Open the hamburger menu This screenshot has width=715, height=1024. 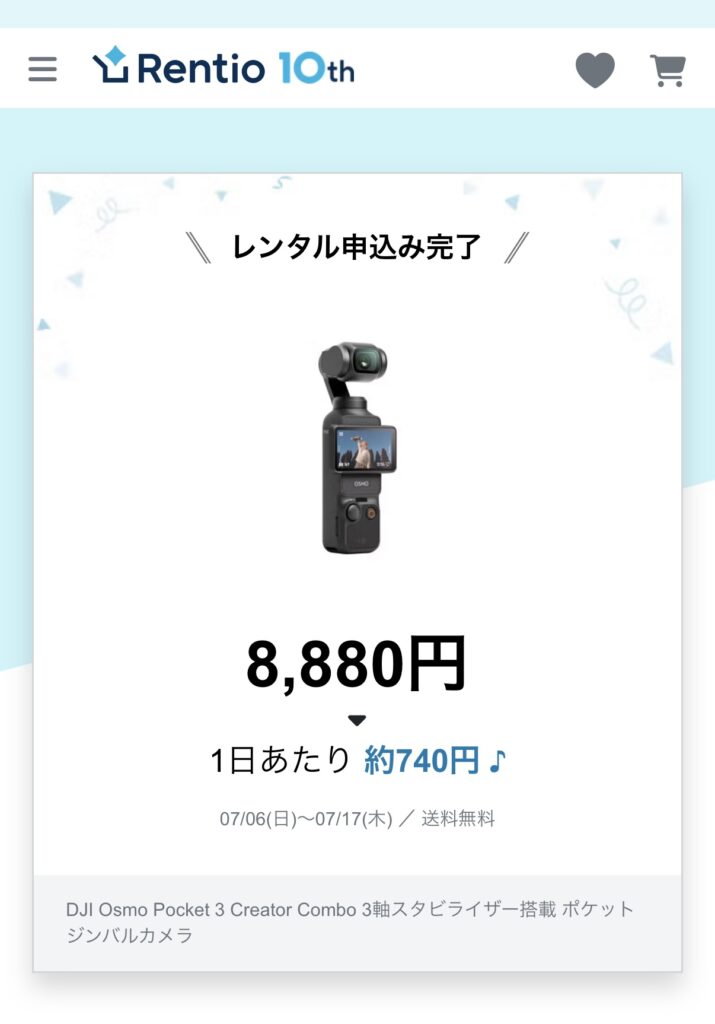(x=42, y=69)
